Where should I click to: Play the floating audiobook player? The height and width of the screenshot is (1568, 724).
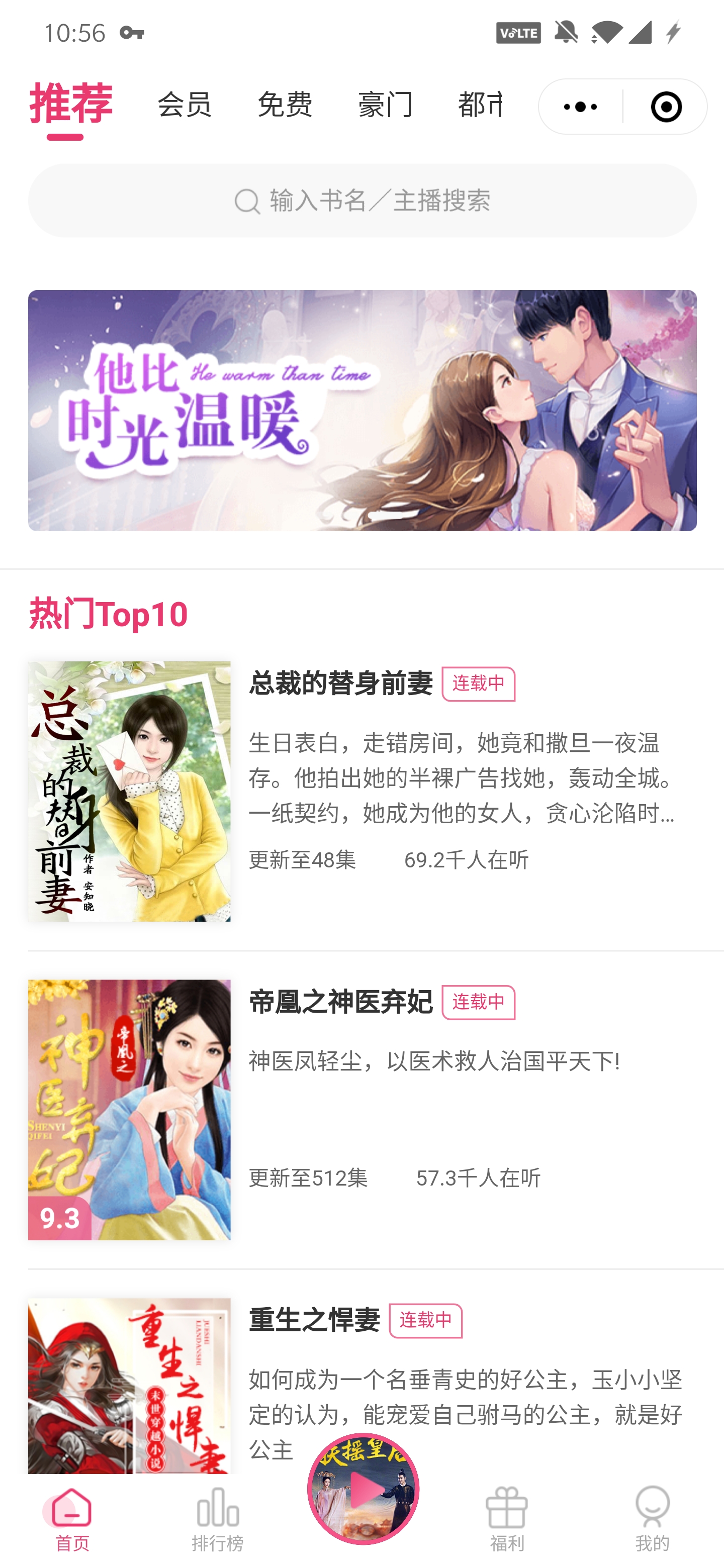(363, 1489)
